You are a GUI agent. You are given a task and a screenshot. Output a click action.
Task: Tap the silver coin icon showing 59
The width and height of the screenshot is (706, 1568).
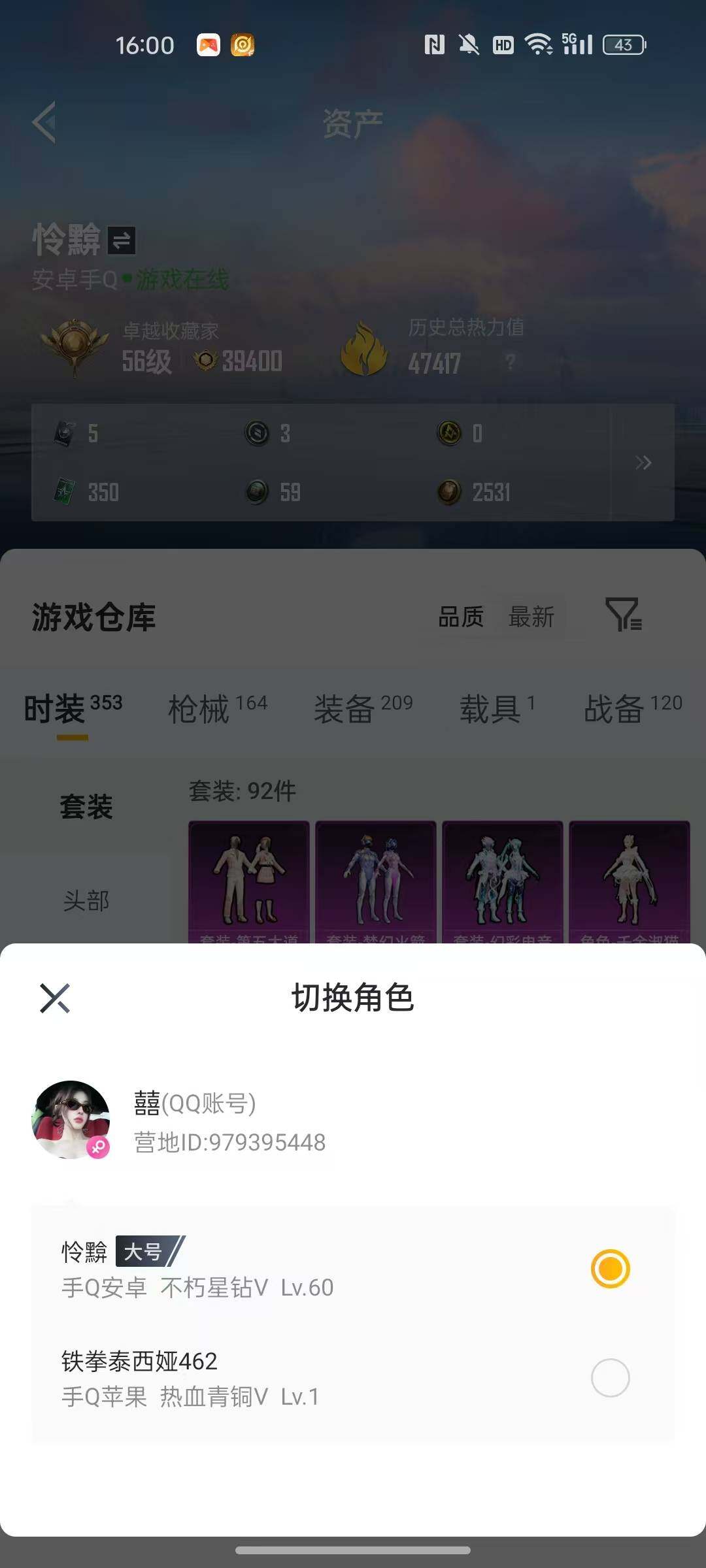pyautogui.click(x=255, y=492)
